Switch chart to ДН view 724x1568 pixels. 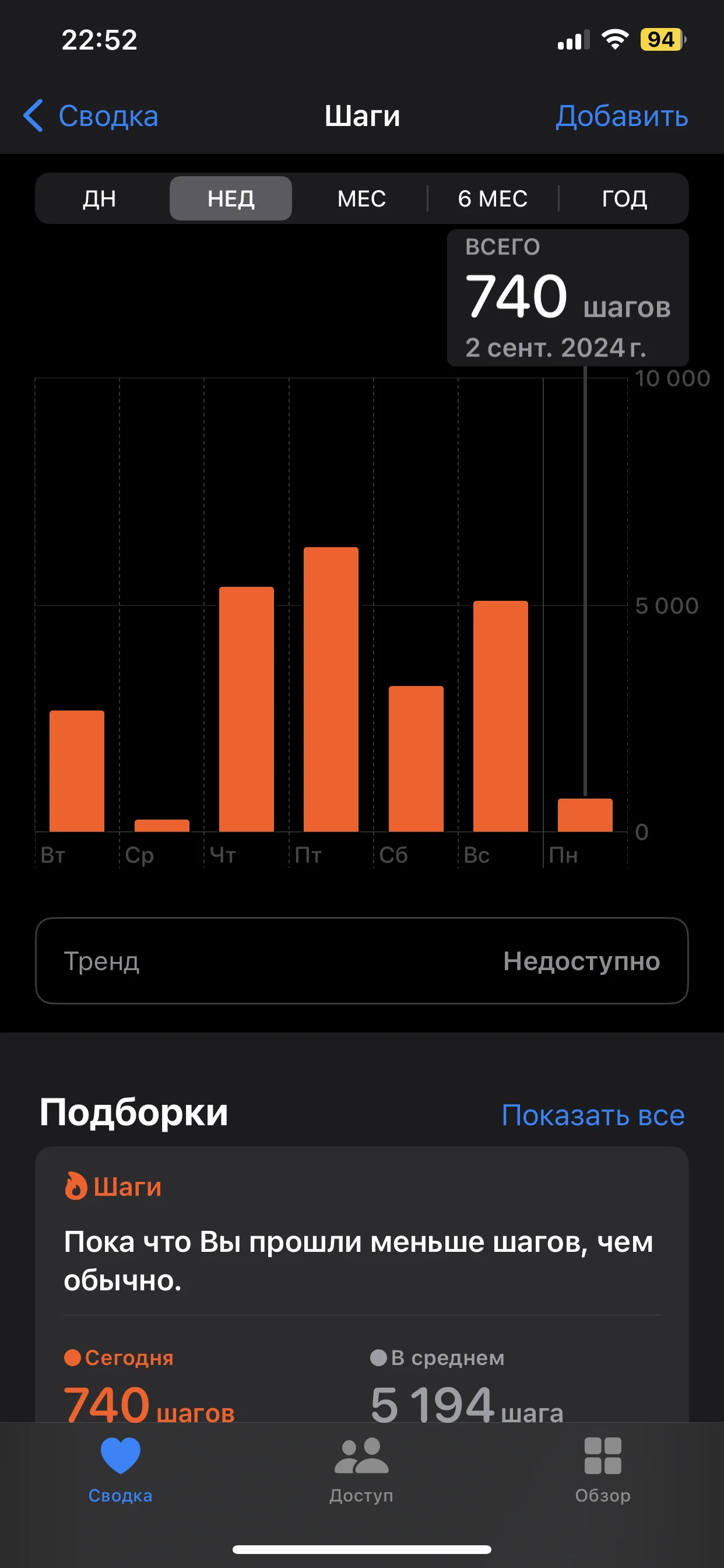coord(100,198)
